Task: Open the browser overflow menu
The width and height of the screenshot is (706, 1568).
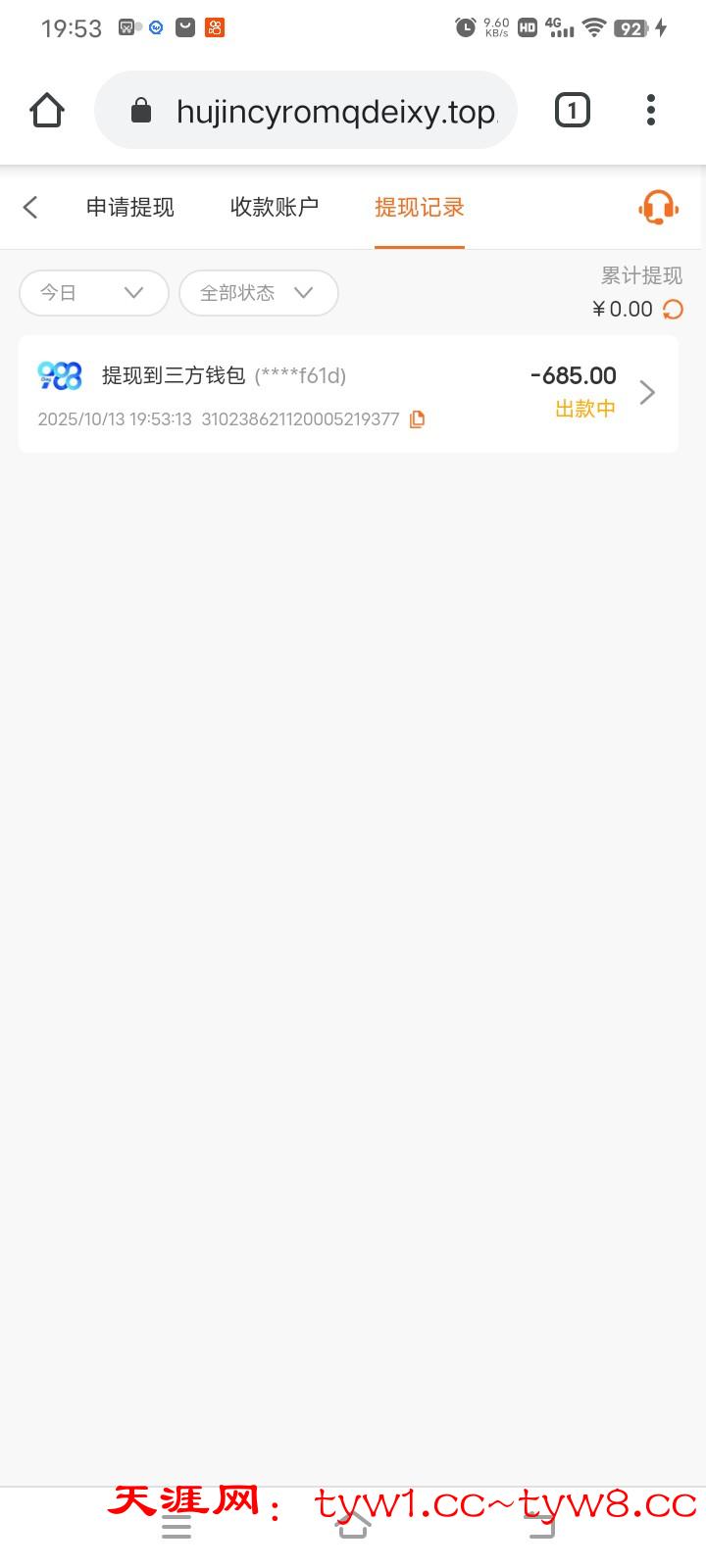Action: [x=651, y=111]
